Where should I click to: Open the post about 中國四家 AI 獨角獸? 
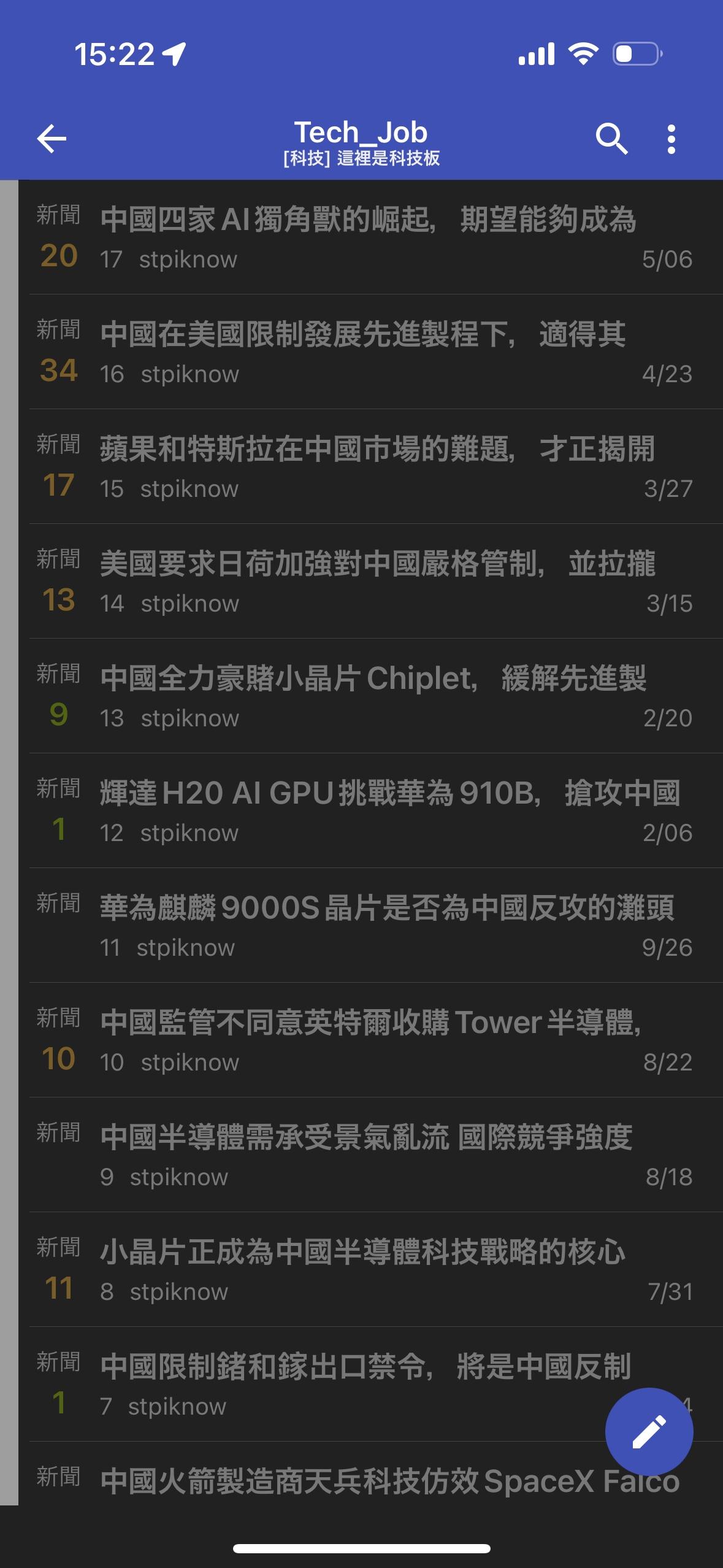coord(368,221)
